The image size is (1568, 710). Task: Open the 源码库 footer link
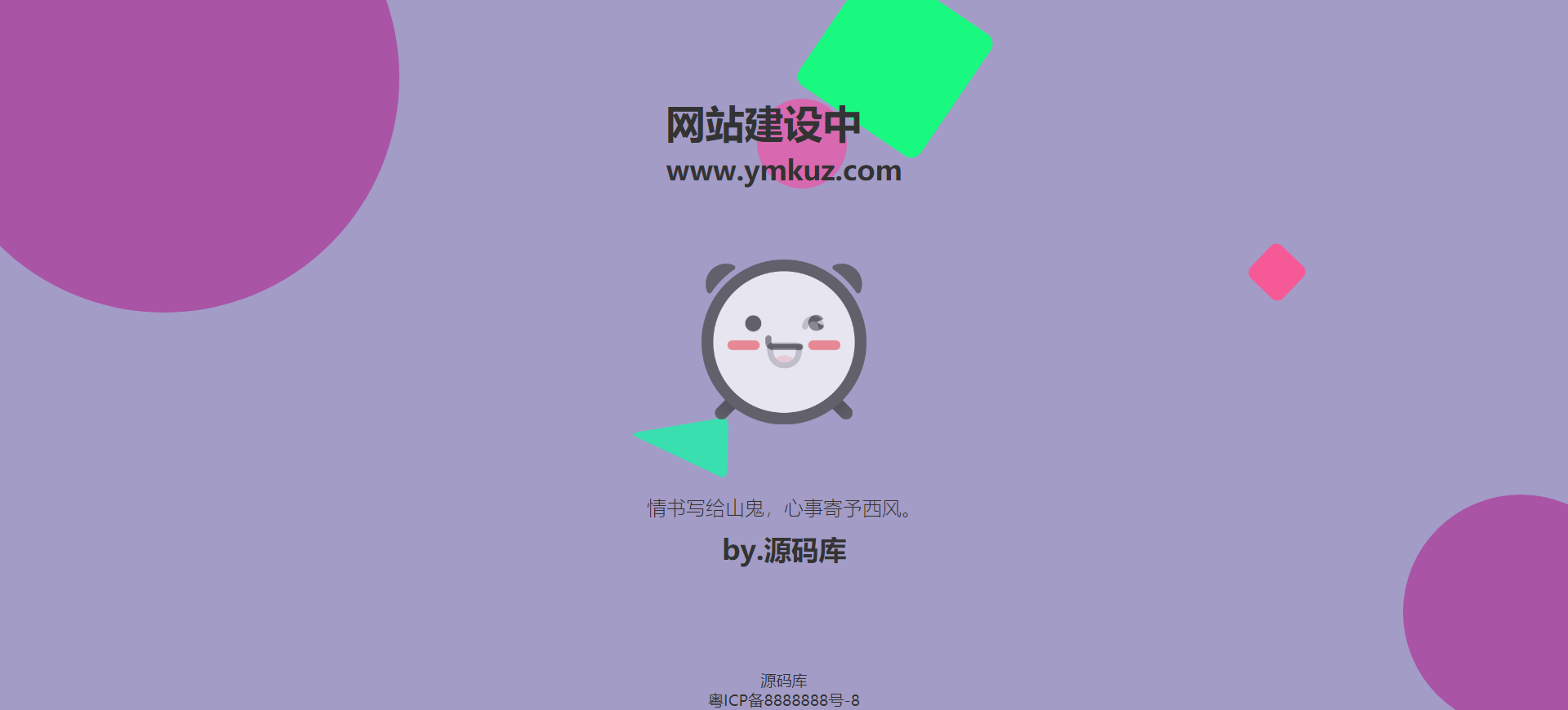click(783, 681)
